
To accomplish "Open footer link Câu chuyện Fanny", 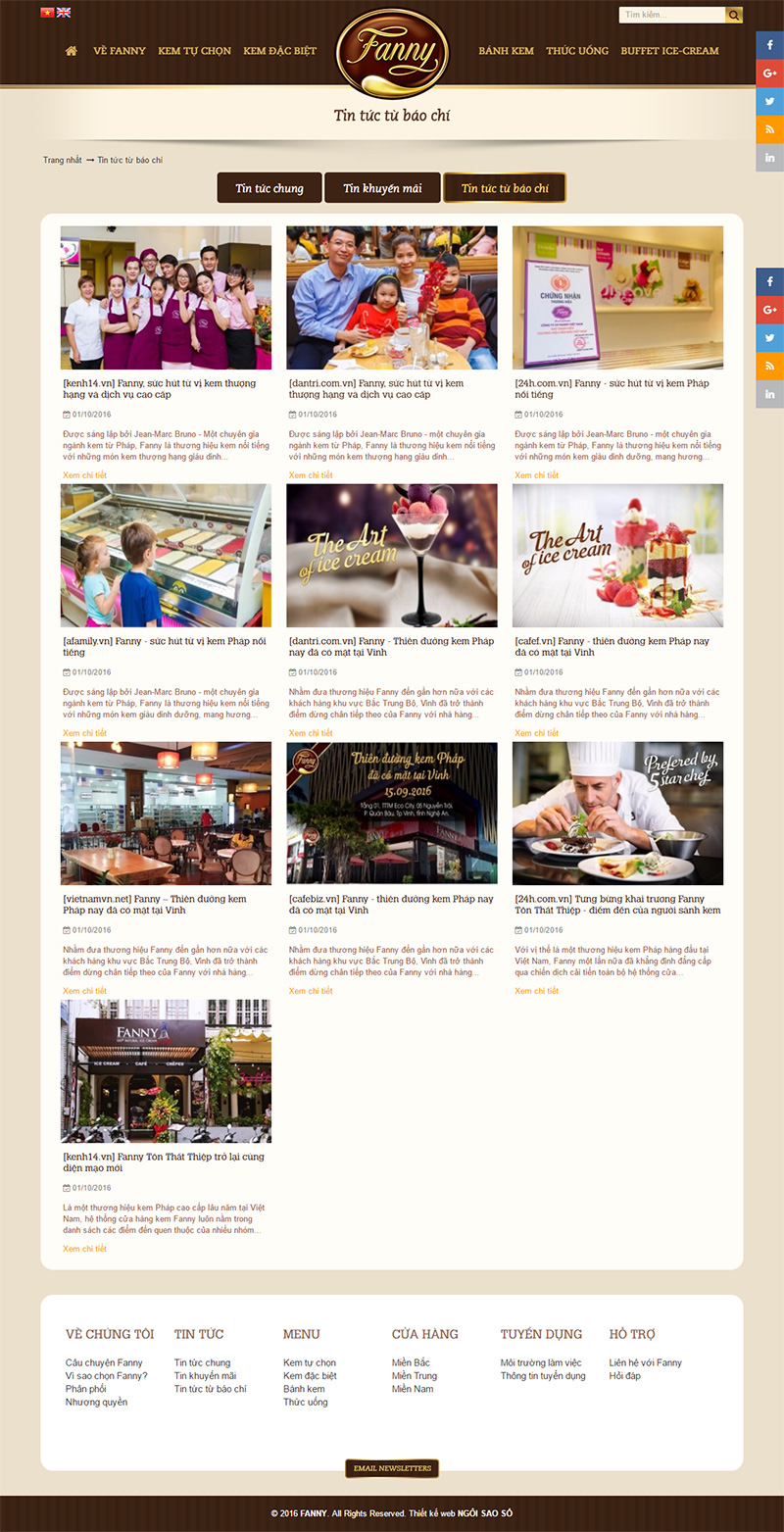I will (x=104, y=1362).
